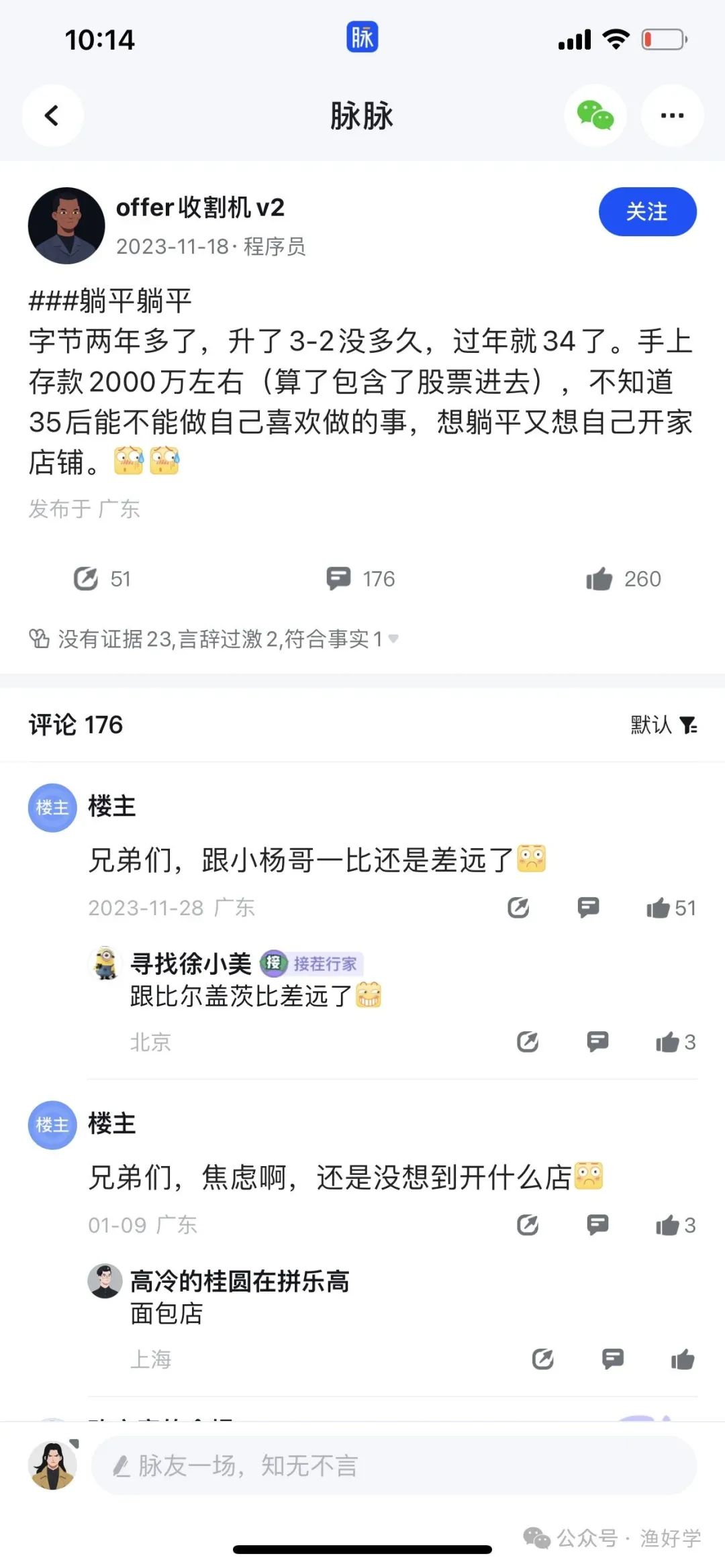This screenshot has width=725, height=1568.
Task: Like 楼主's 焦虑啊 comment
Action: [x=668, y=1225]
